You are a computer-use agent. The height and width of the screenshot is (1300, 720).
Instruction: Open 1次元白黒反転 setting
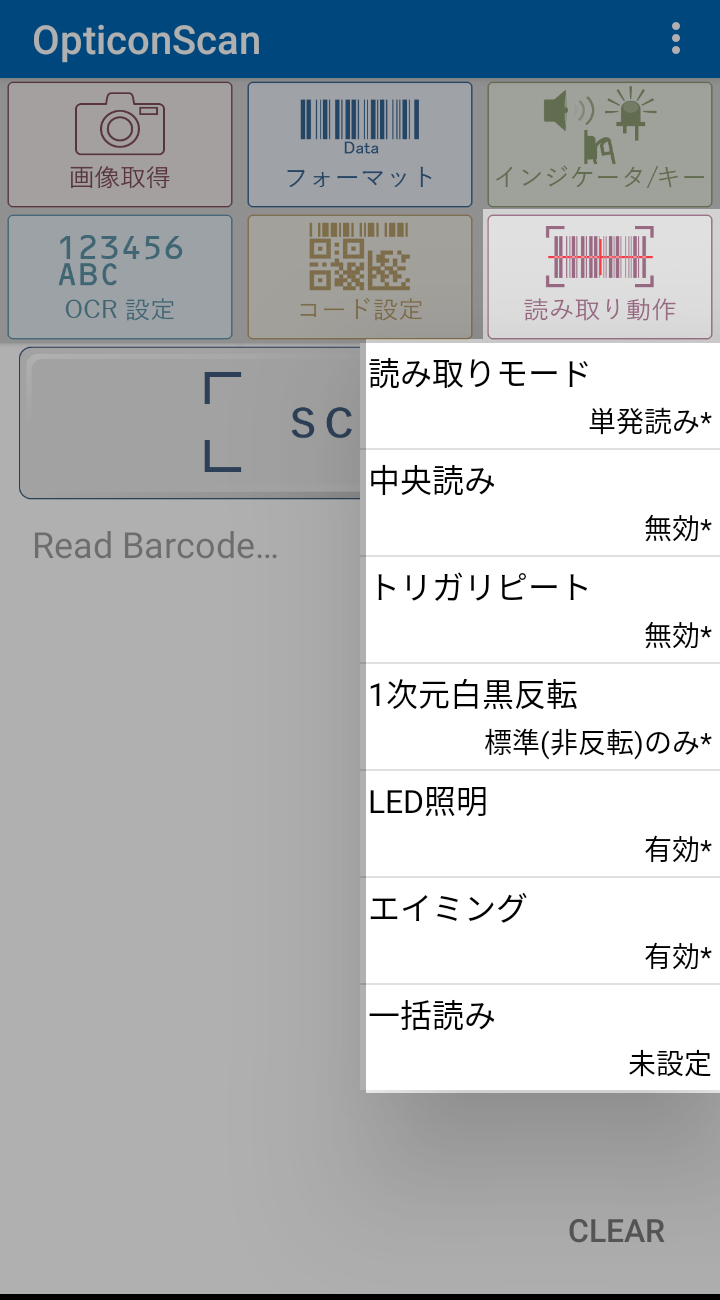542,717
